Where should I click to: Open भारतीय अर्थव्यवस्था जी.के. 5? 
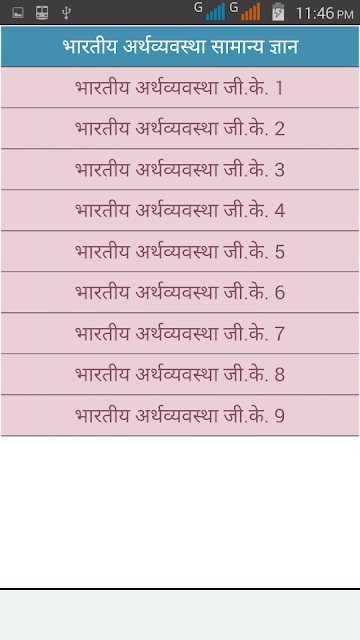pyautogui.click(x=180, y=251)
